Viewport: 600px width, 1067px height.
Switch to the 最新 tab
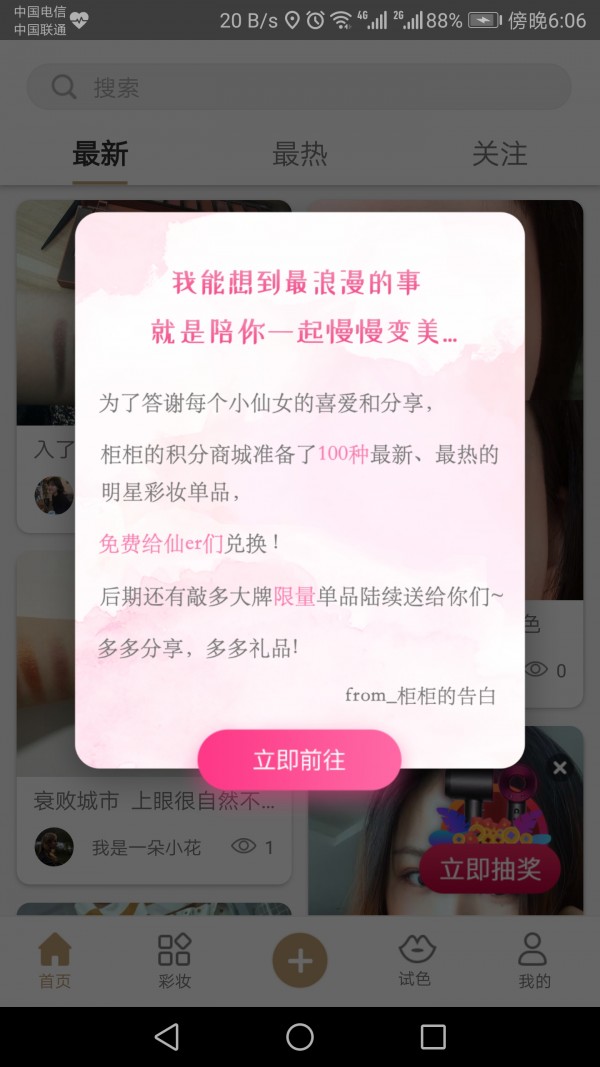click(x=100, y=154)
